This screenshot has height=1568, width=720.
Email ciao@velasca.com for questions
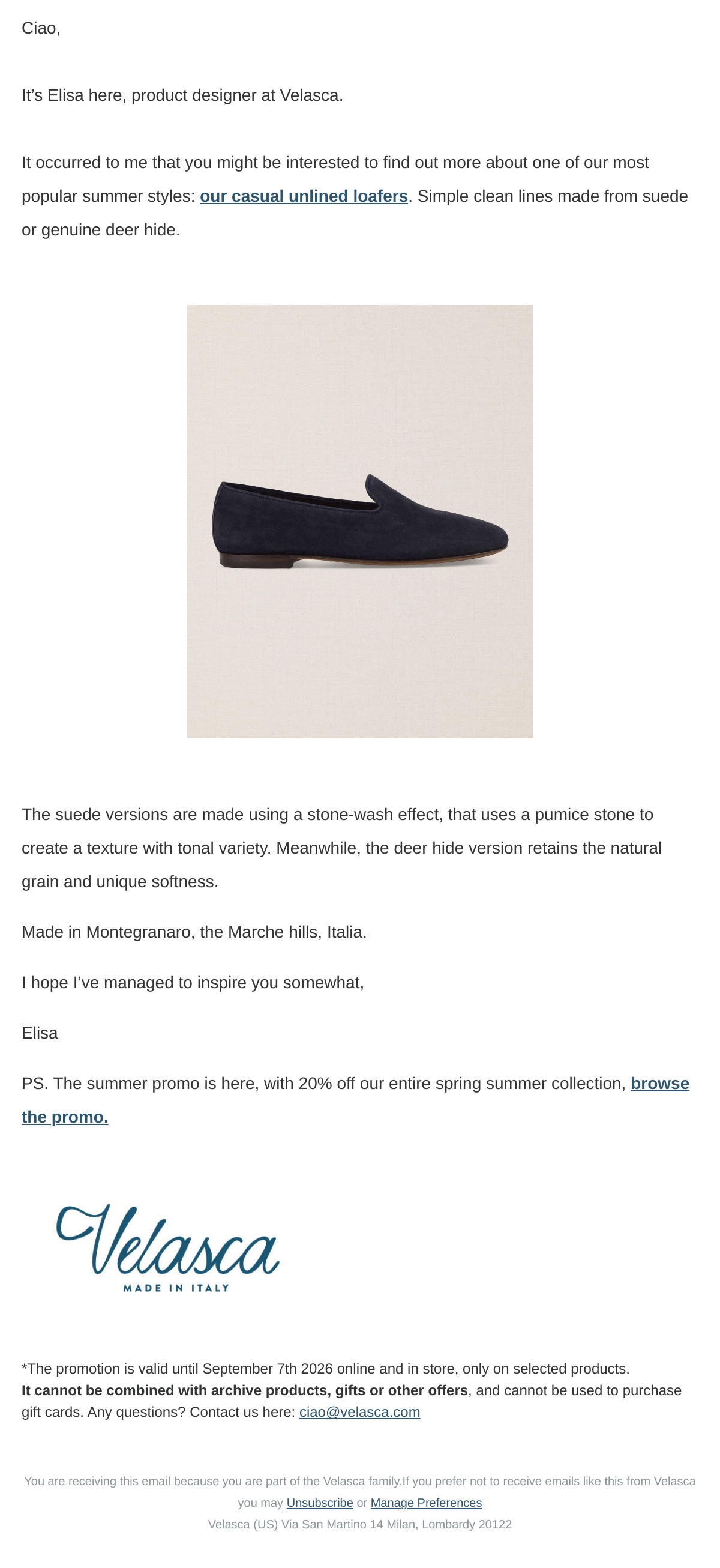[x=359, y=1411]
